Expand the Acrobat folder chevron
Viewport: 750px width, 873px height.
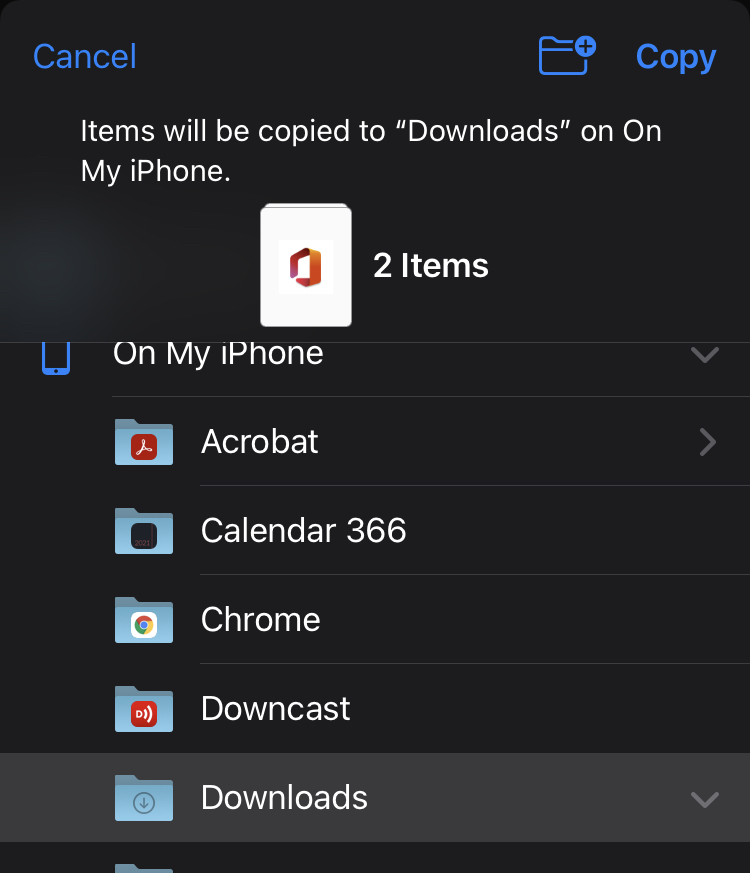coord(707,442)
